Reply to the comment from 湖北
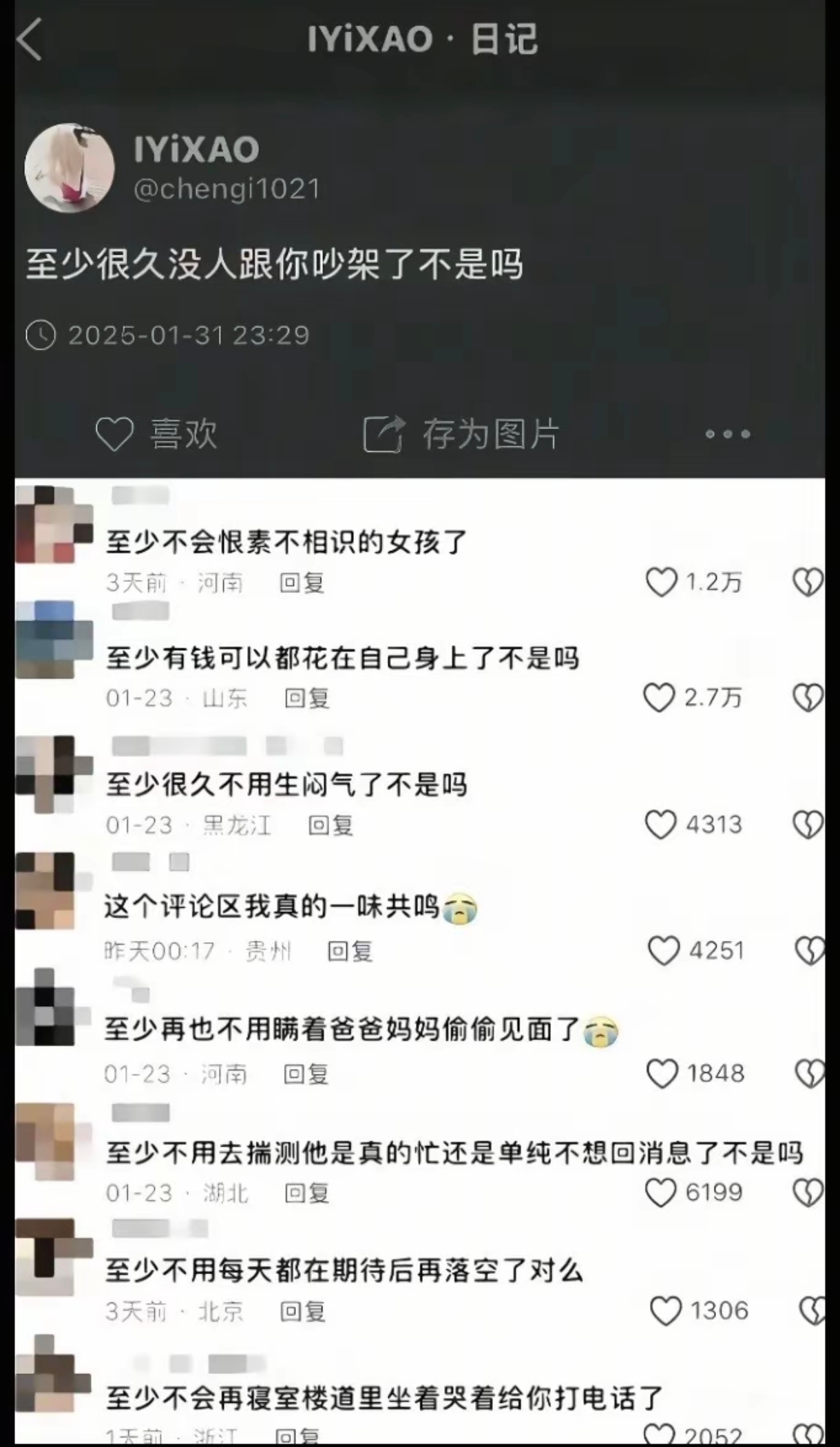The width and height of the screenshot is (840, 1447). pyautogui.click(x=307, y=1193)
